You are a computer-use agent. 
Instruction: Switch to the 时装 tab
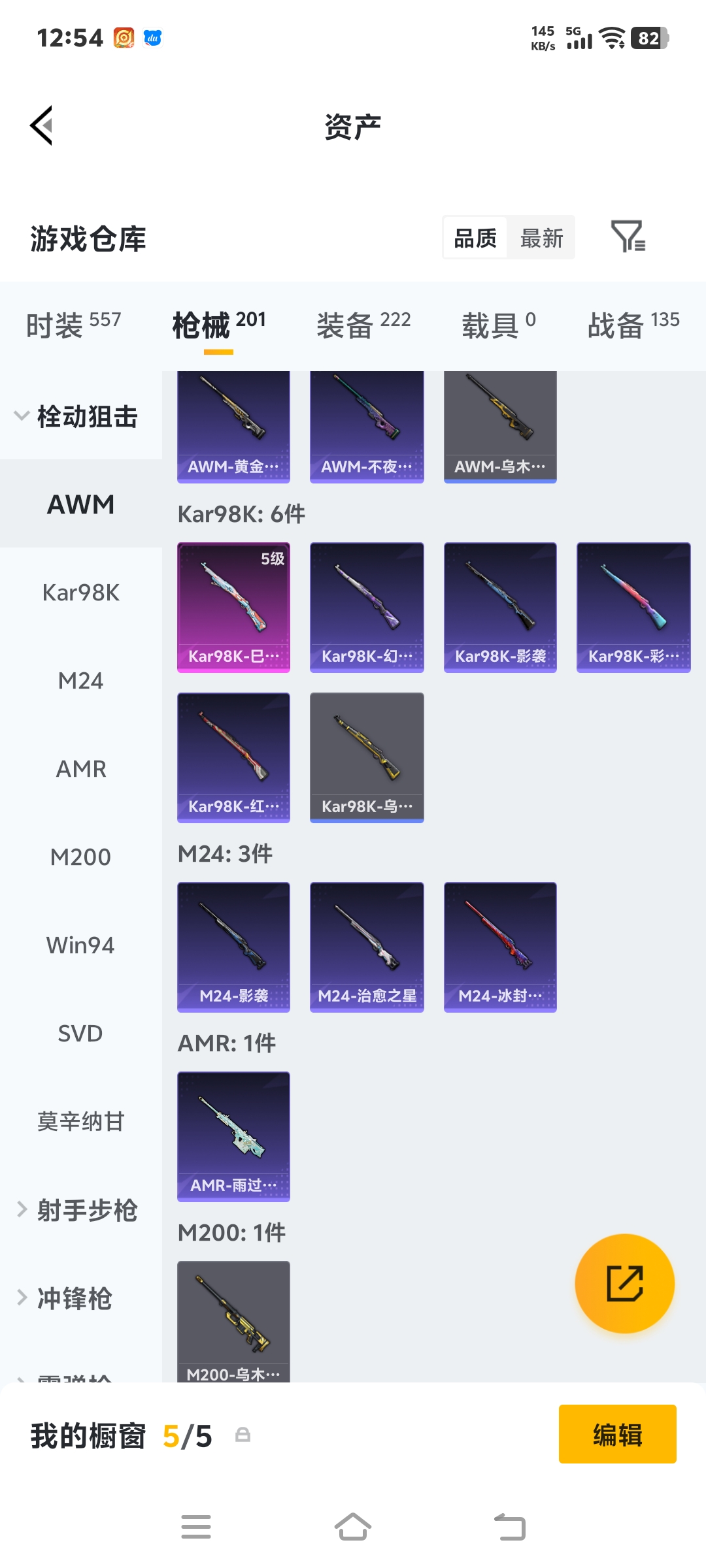click(x=73, y=325)
